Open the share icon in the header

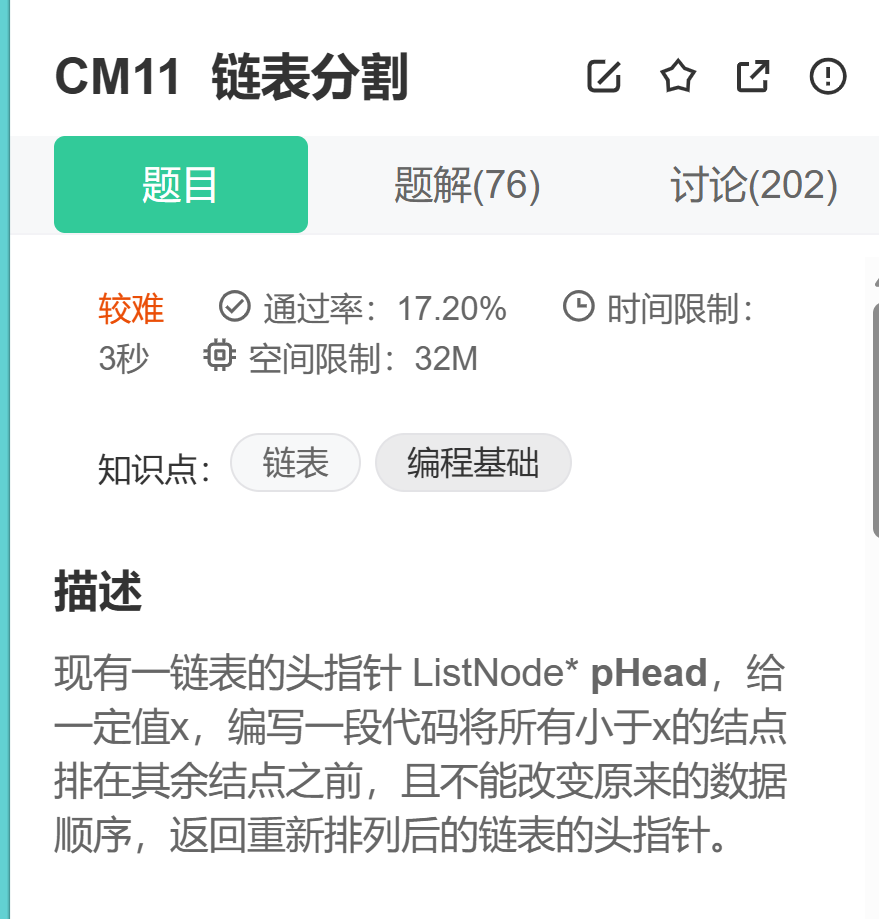point(752,76)
